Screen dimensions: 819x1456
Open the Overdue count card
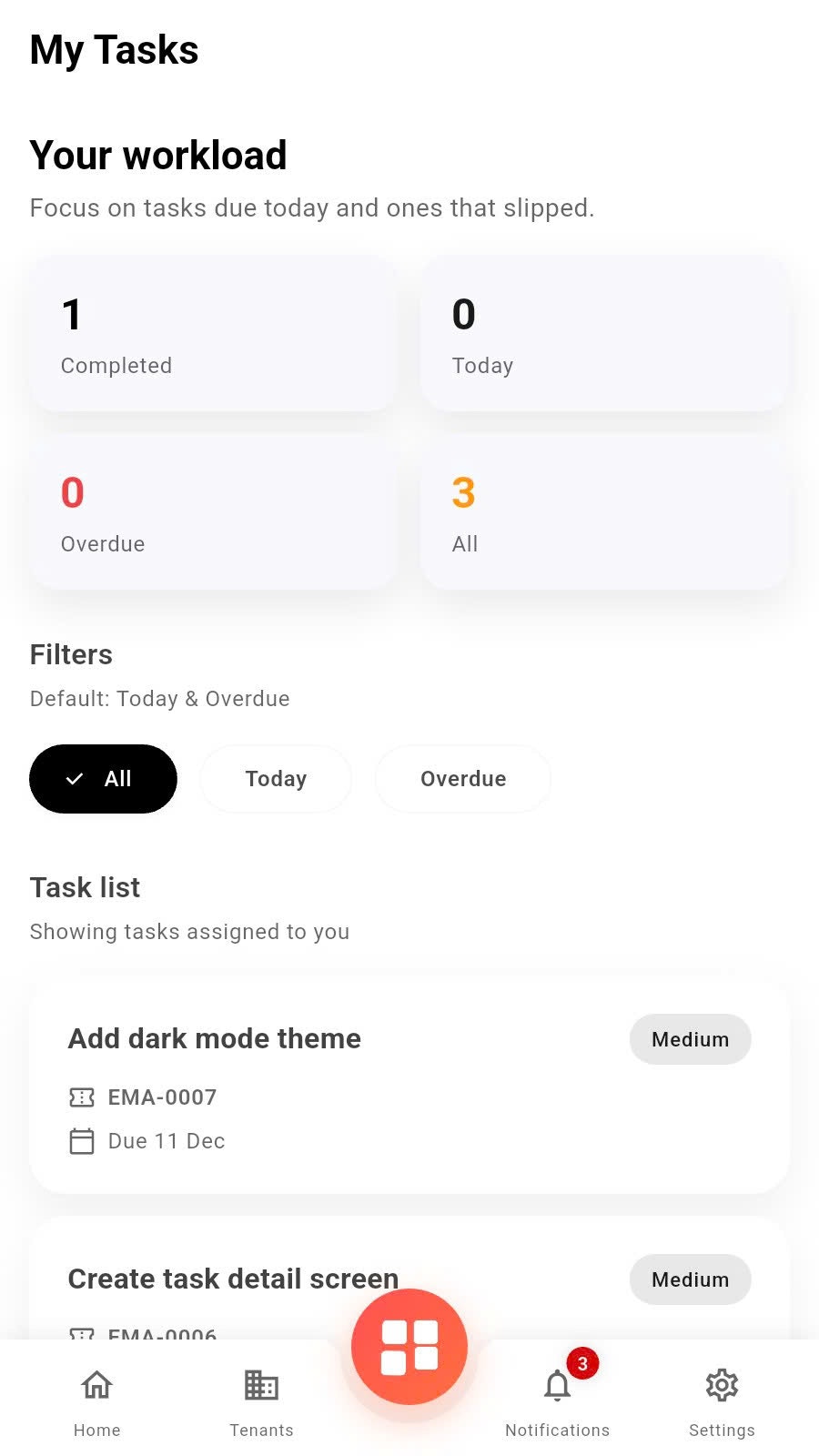(x=212, y=512)
